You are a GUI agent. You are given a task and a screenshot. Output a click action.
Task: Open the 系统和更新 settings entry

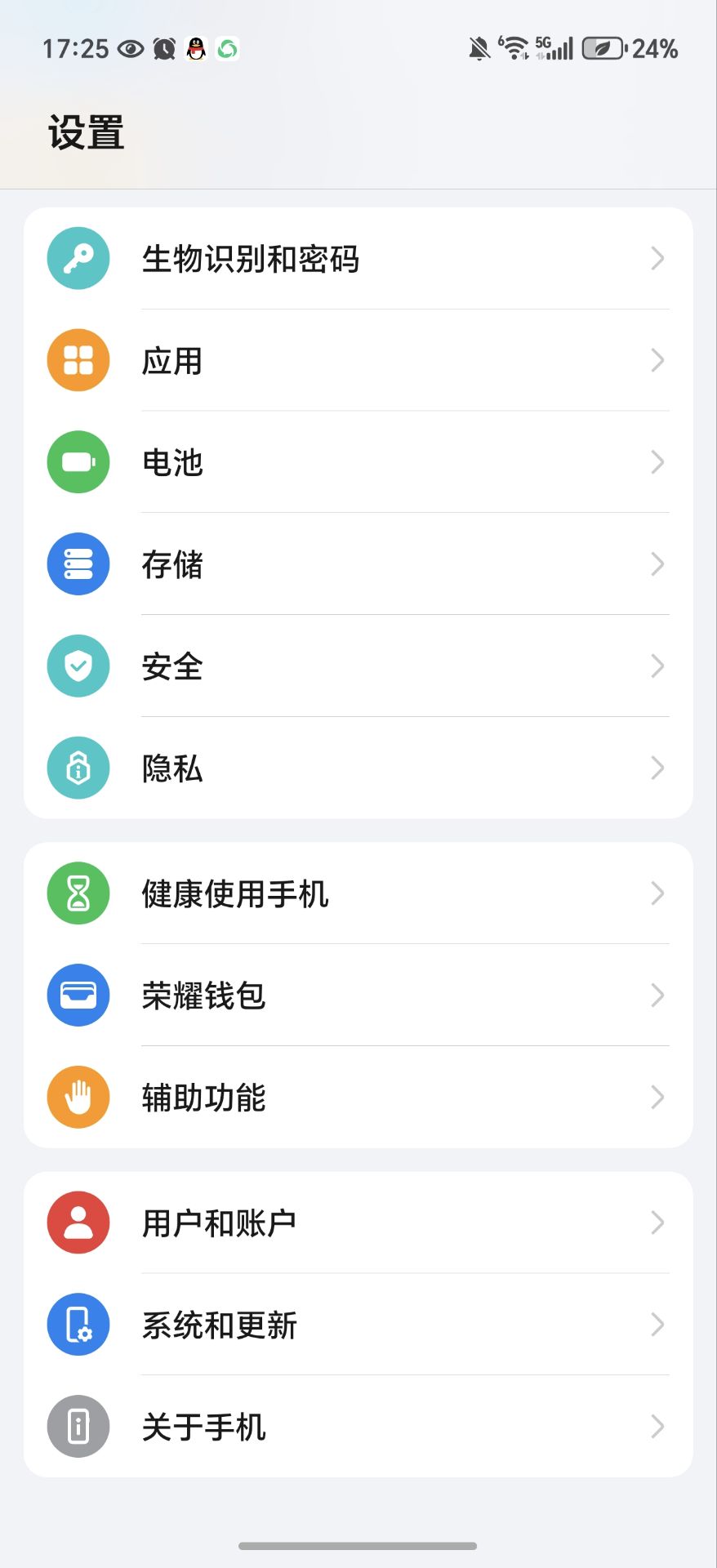coord(358,1325)
